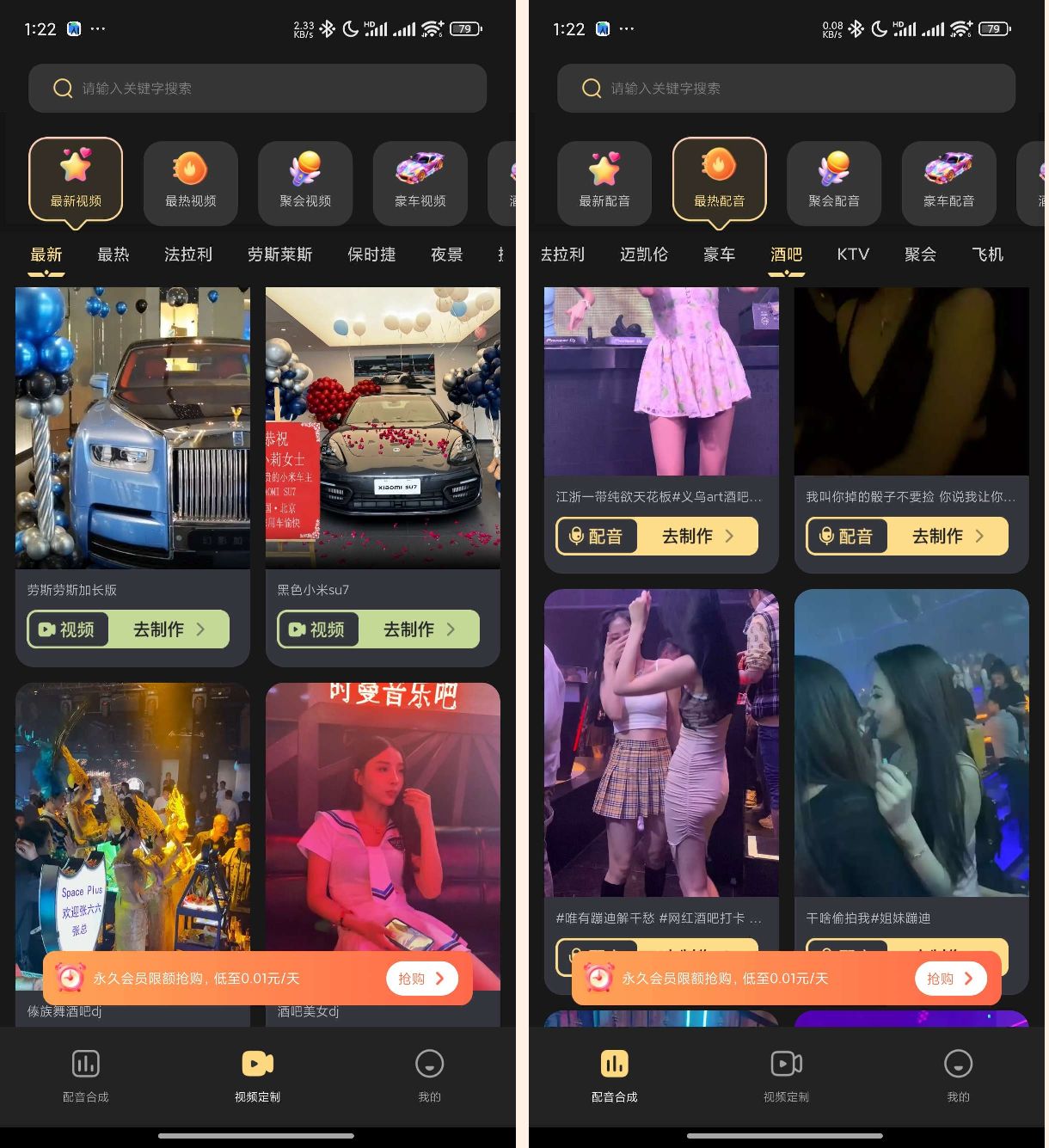The image size is (1049, 1148).
Task: Tap 去制作 for 黑色小米su7 video
Action: click(x=419, y=629)
